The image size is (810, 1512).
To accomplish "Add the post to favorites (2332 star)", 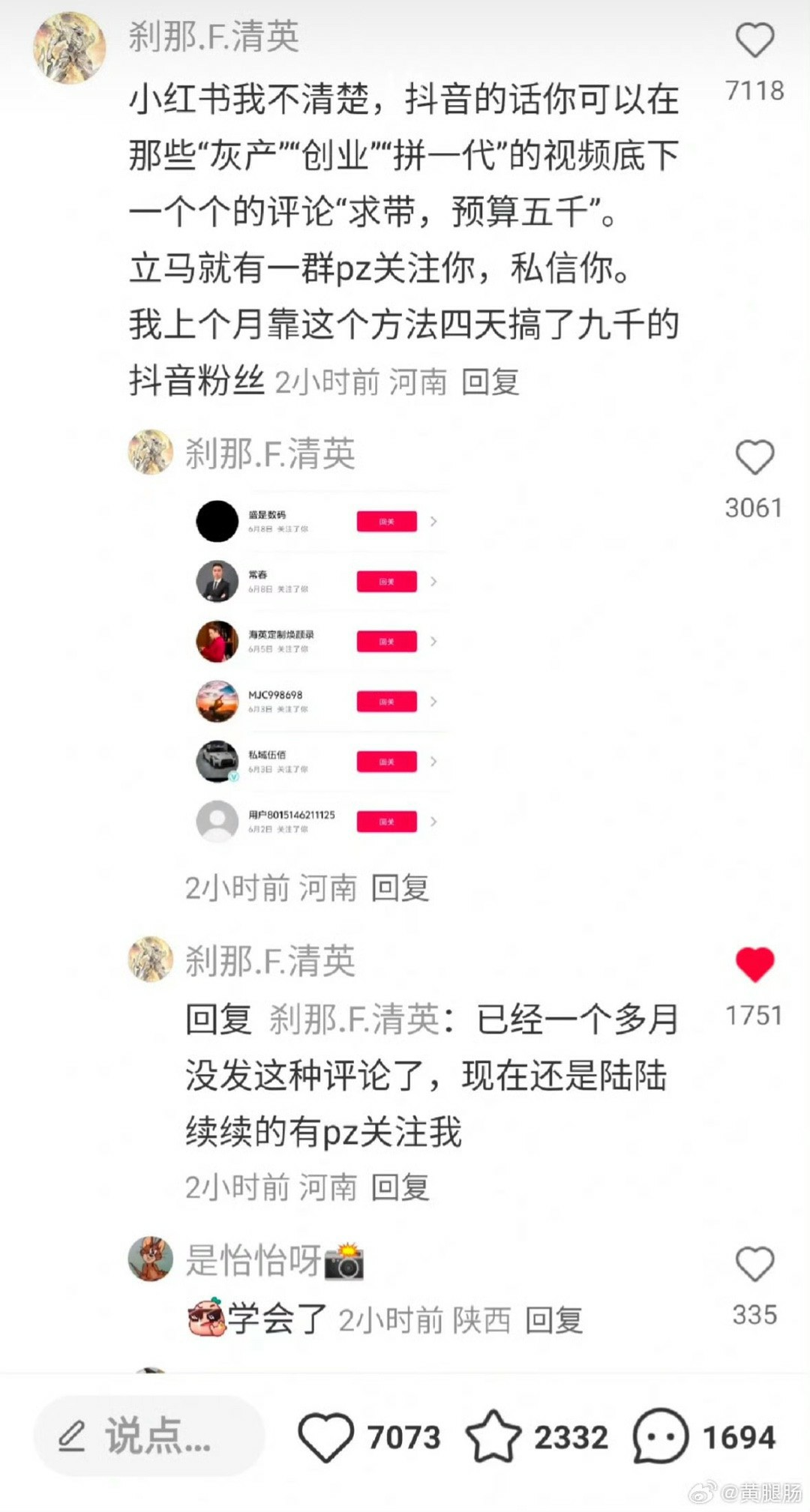I will [x=493, y=1436].
